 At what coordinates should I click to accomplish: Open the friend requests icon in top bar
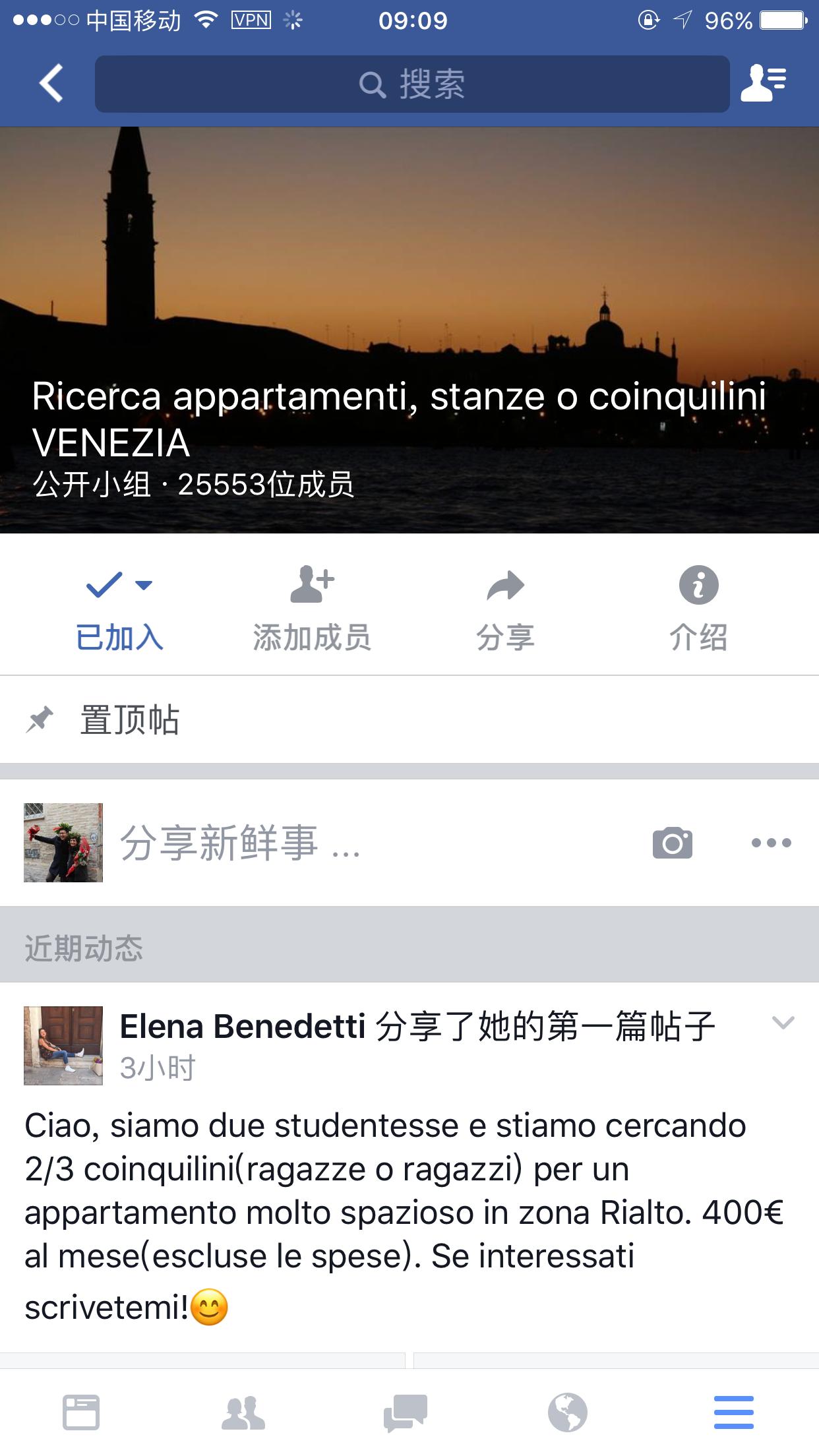click(x=765, y=84)
